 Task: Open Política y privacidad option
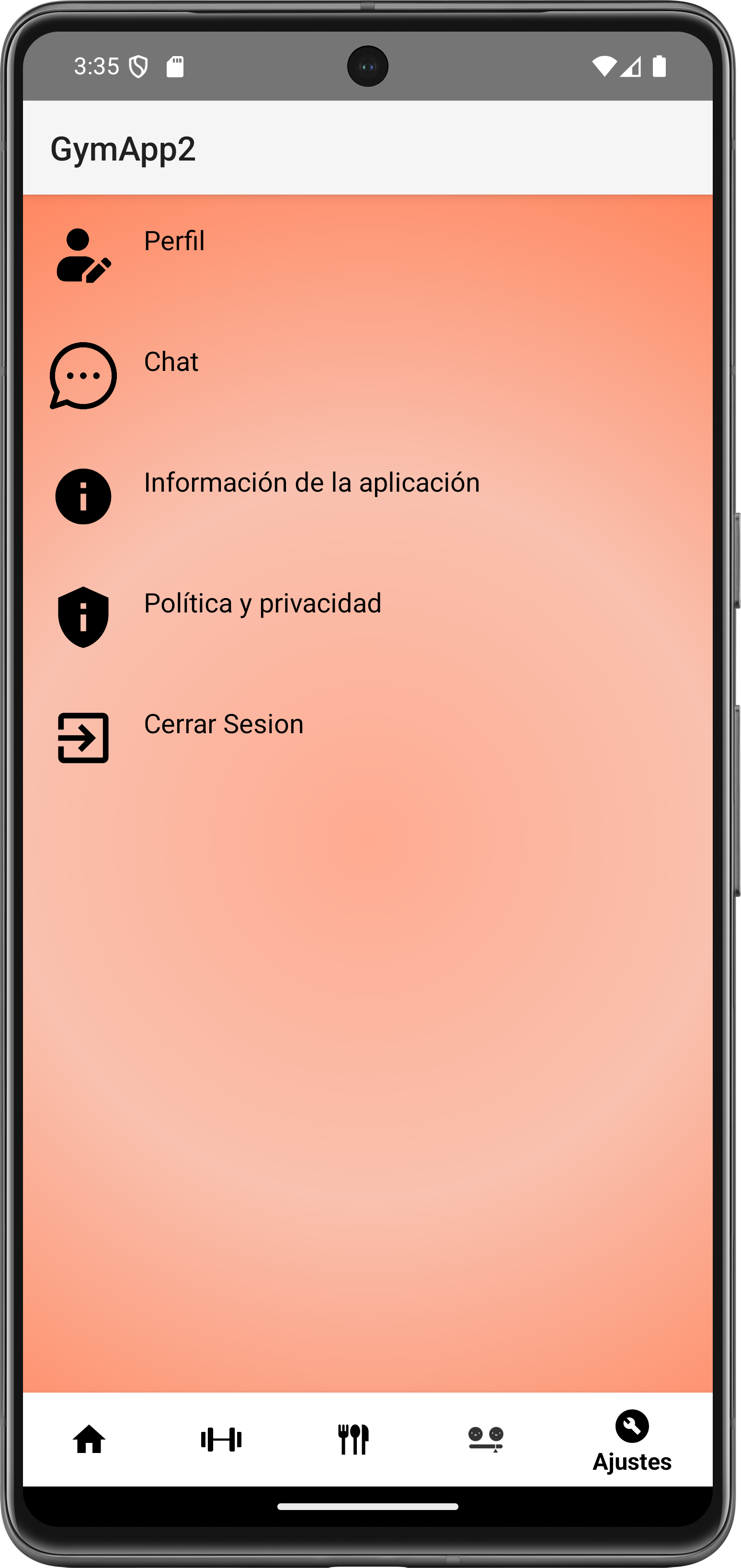coord(262,603)
